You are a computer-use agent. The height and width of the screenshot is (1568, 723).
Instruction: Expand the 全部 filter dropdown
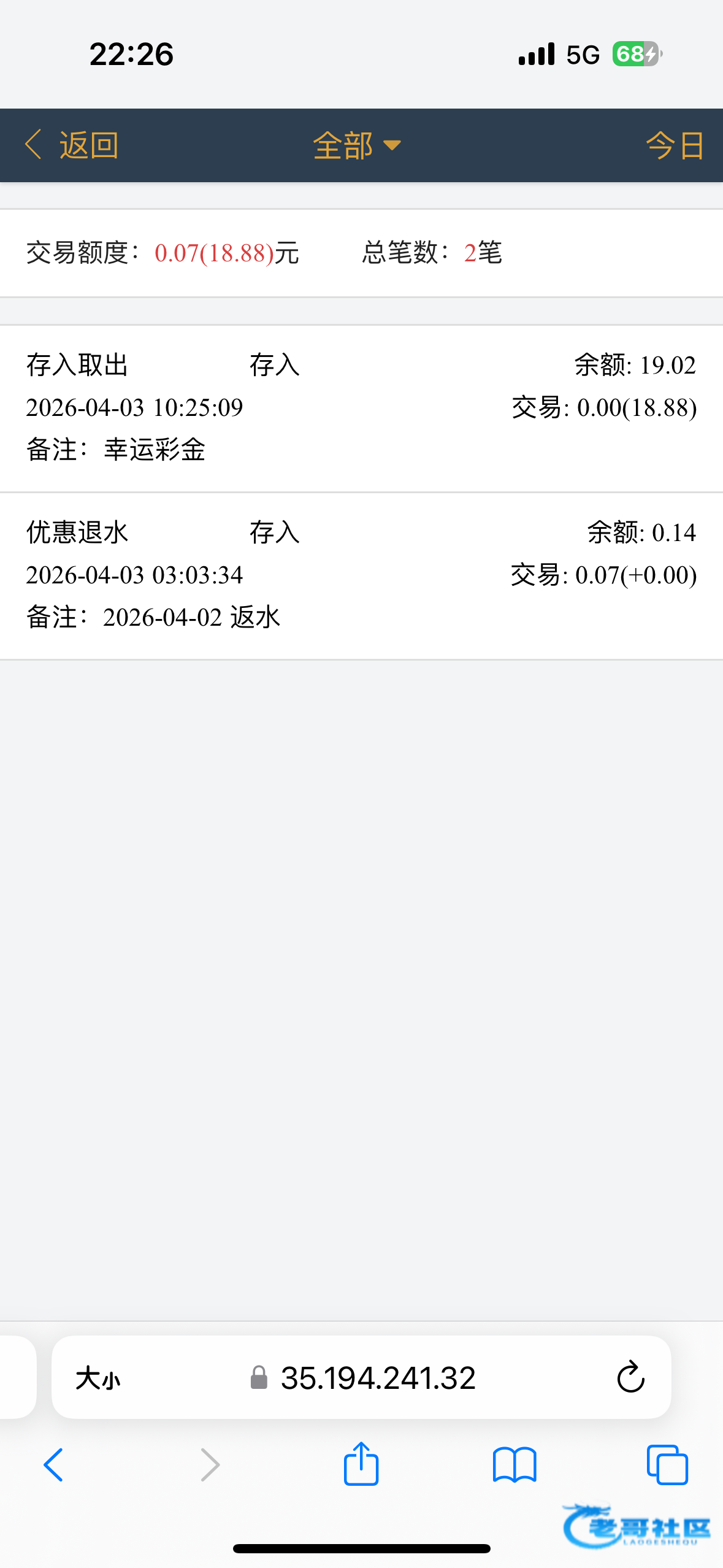coord(356,145)
